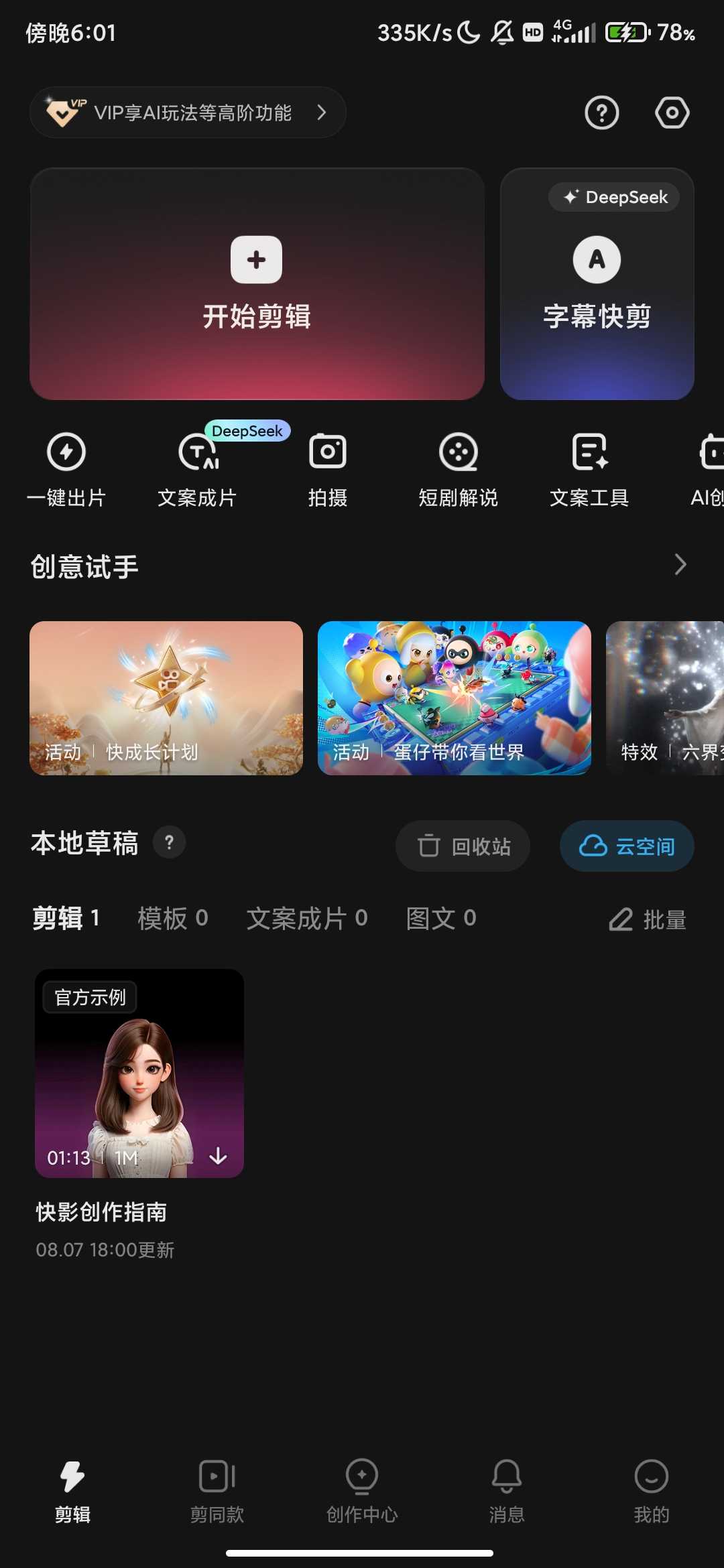Open 快成长计划 activity card
This screenshot has width=724, height=1568.
click(x=166, y=698)
